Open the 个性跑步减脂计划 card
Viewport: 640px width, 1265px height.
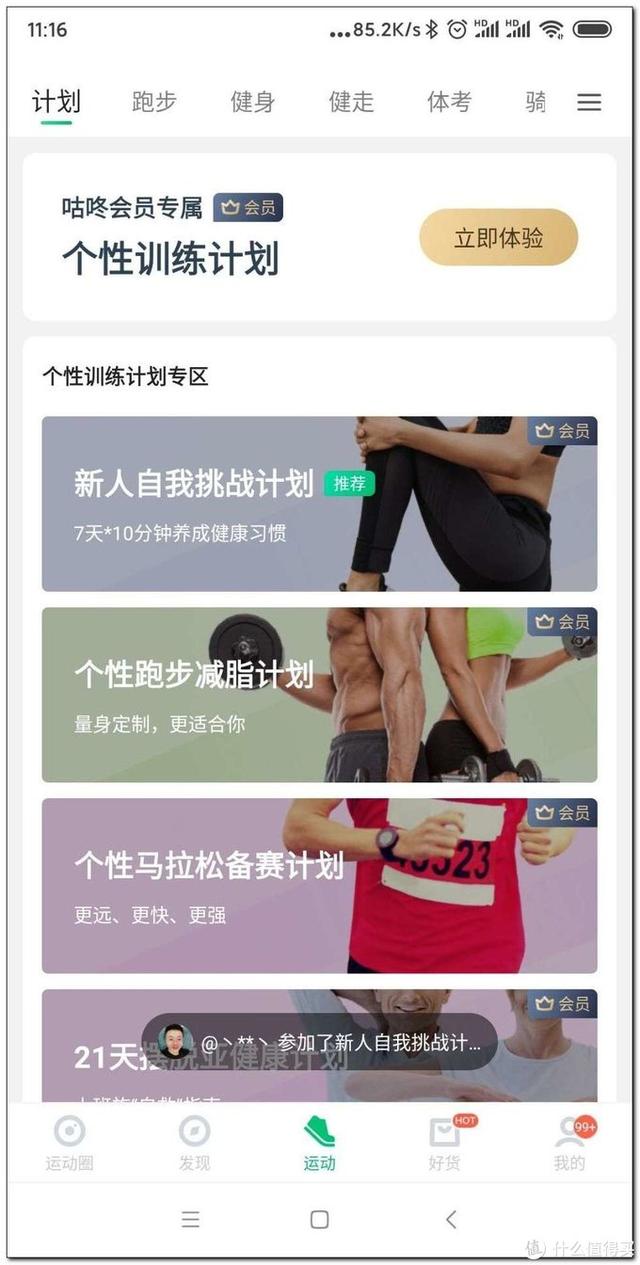(319, 695)
